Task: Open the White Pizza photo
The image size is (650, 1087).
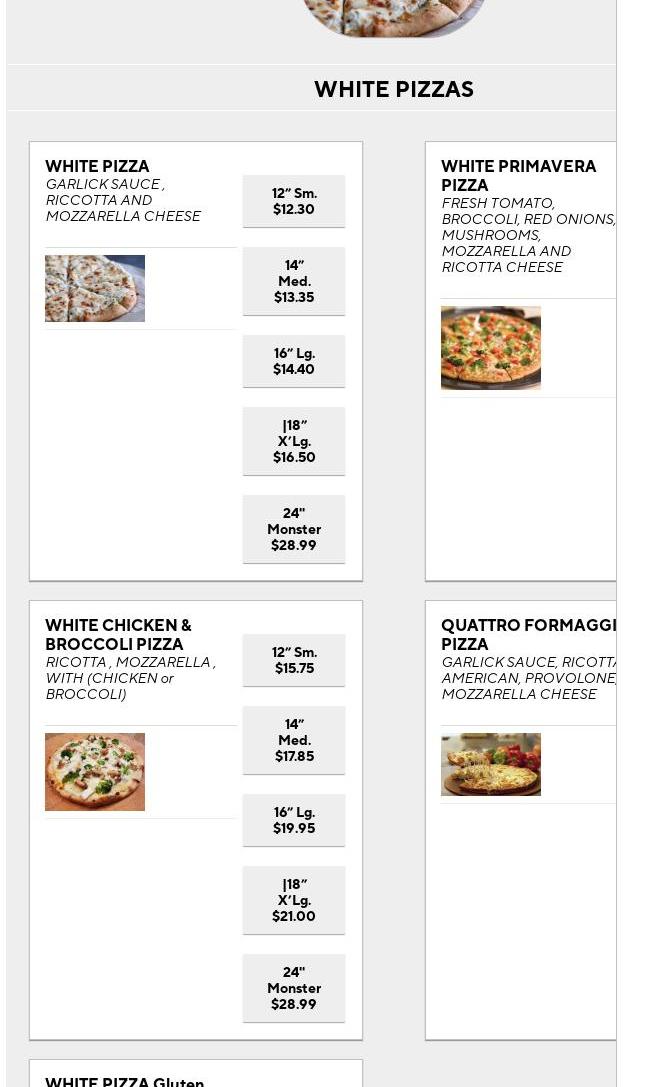Action: (x=95, y=288)
